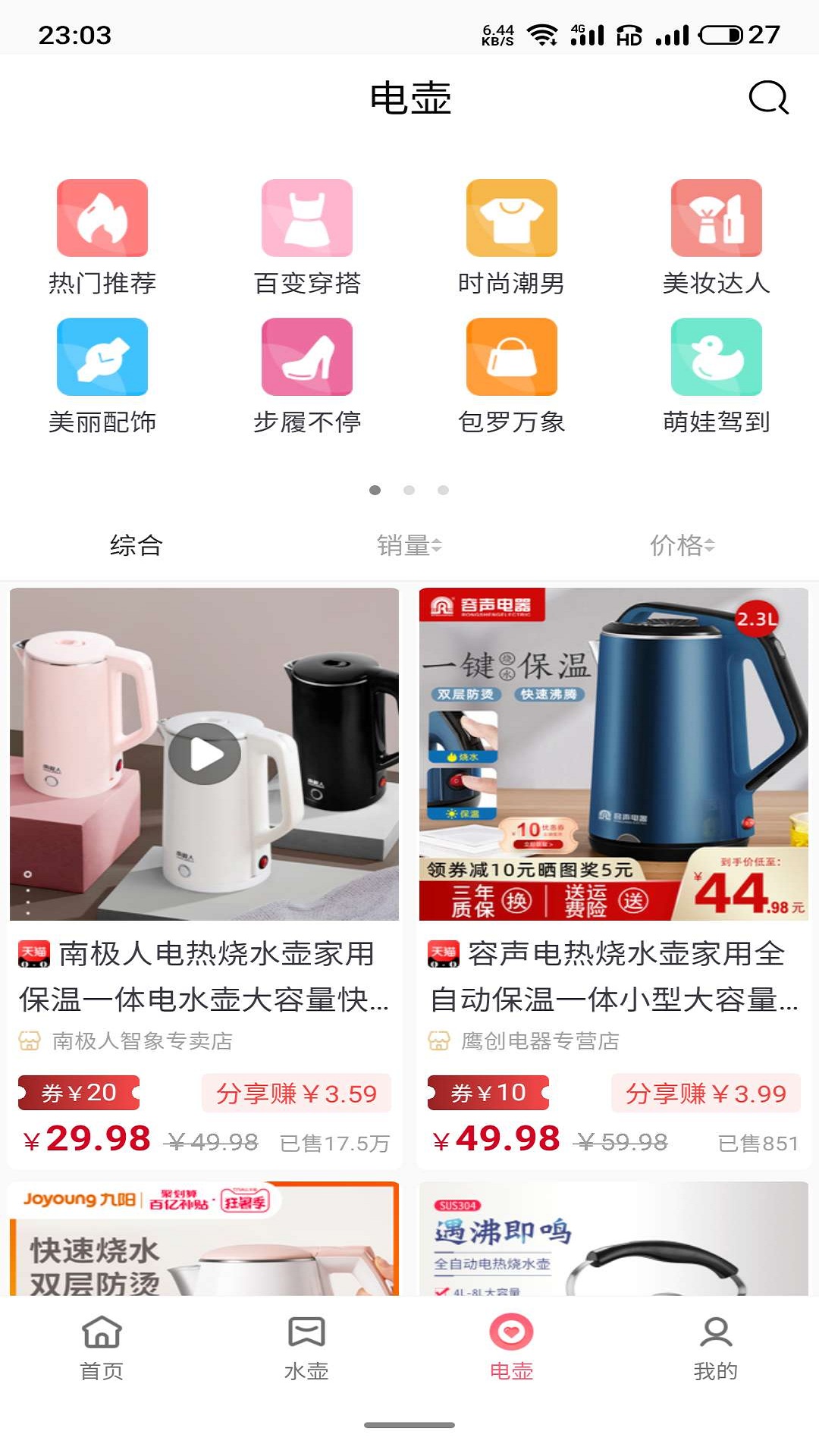Tap 分享赚 ¥3.99 on the 容声 kettle
Screen dimensions: 819x1456
tap(705, 1094)
